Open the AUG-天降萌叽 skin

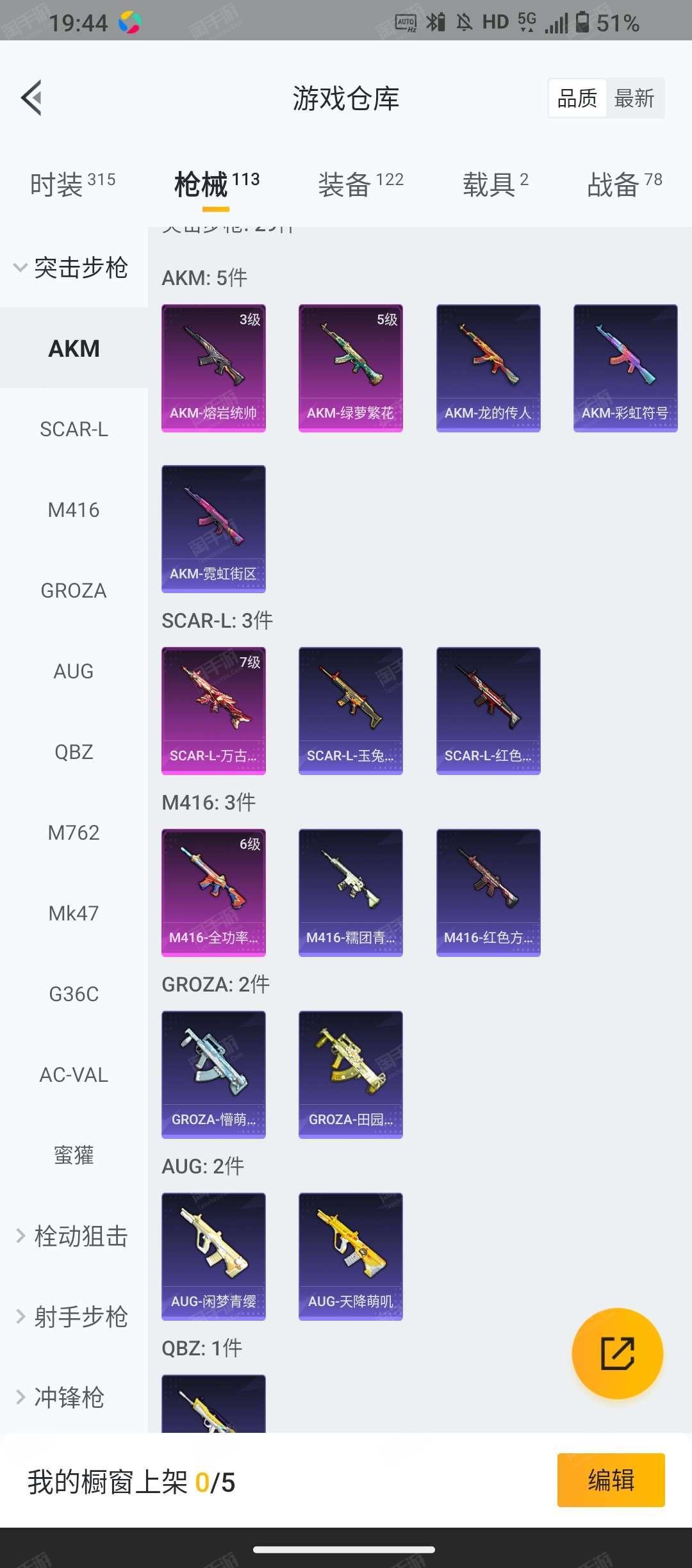[350, 1257]
